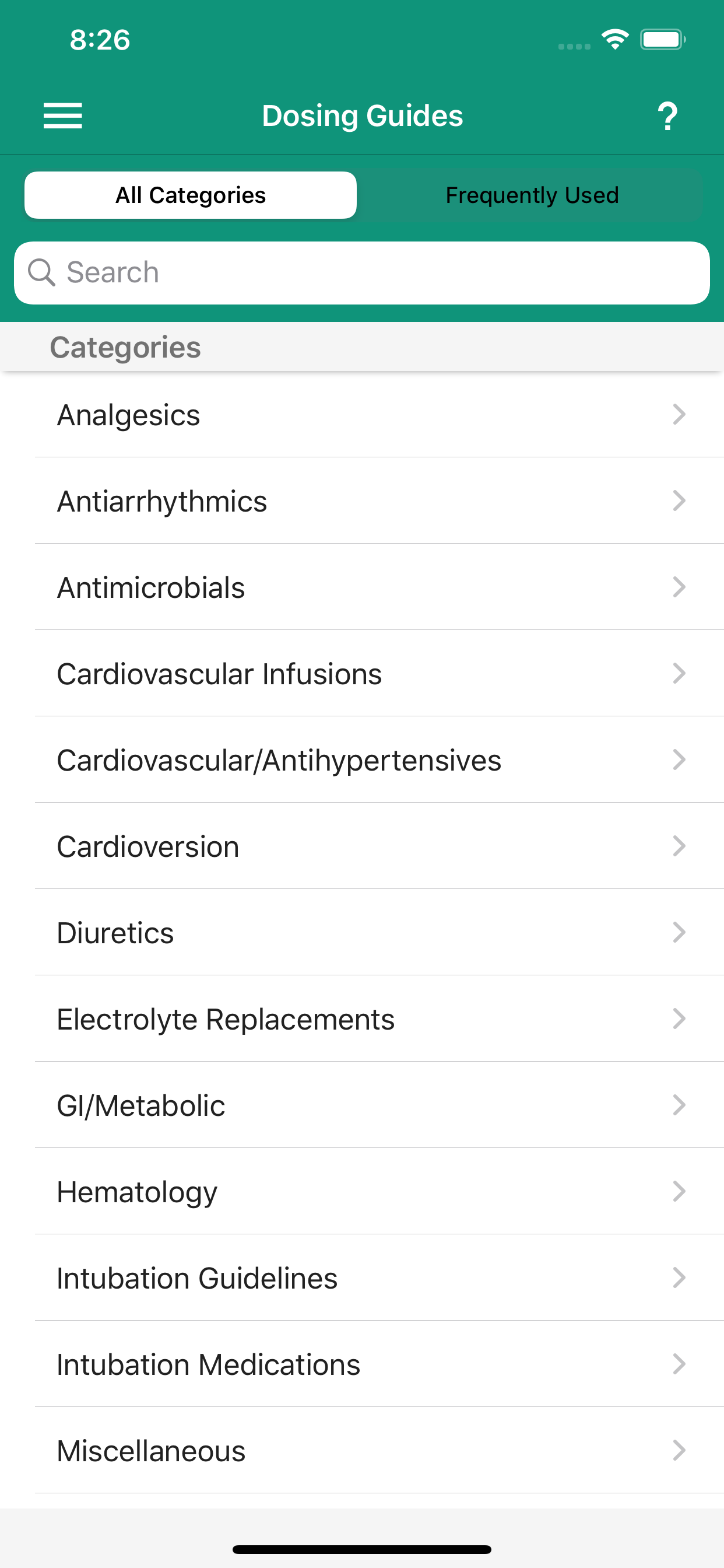Open the Cardiovascular Infusions category

pyautogui.click(x=362, y=673)
